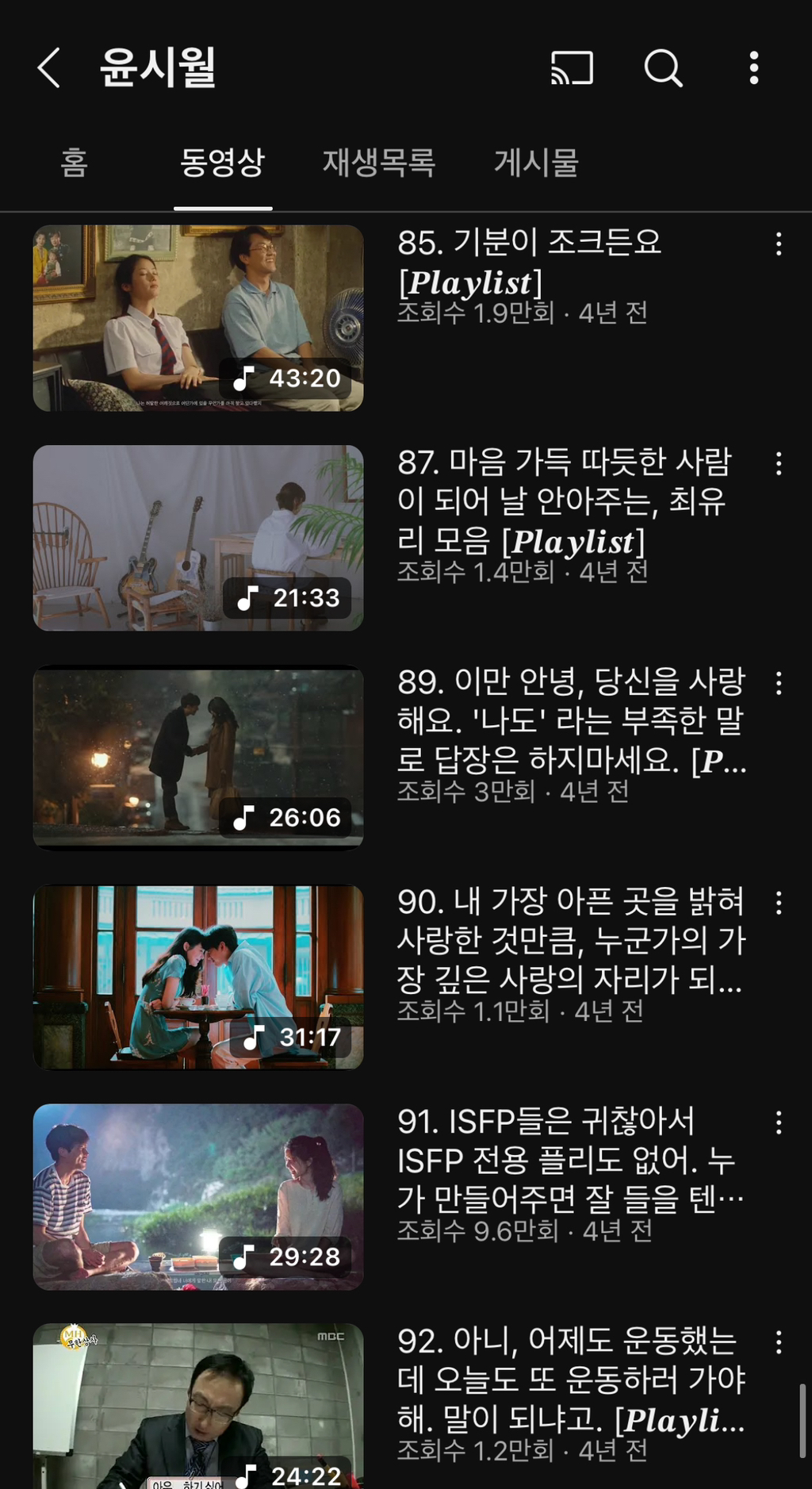Play video 92. 아니, 어제도 운동했는데
The image size is (812, 1489).
198,1406
